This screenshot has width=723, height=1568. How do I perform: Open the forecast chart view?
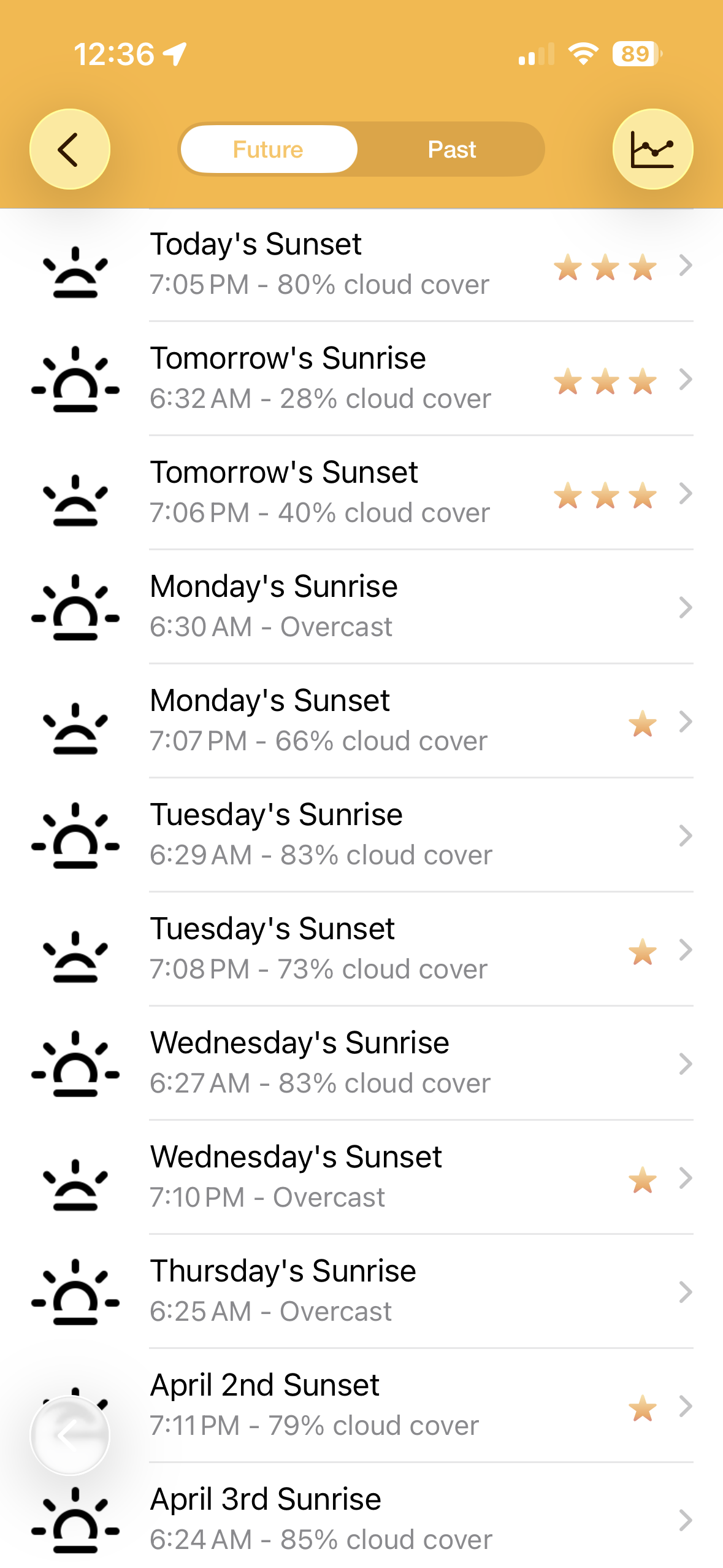pos(652,148)
